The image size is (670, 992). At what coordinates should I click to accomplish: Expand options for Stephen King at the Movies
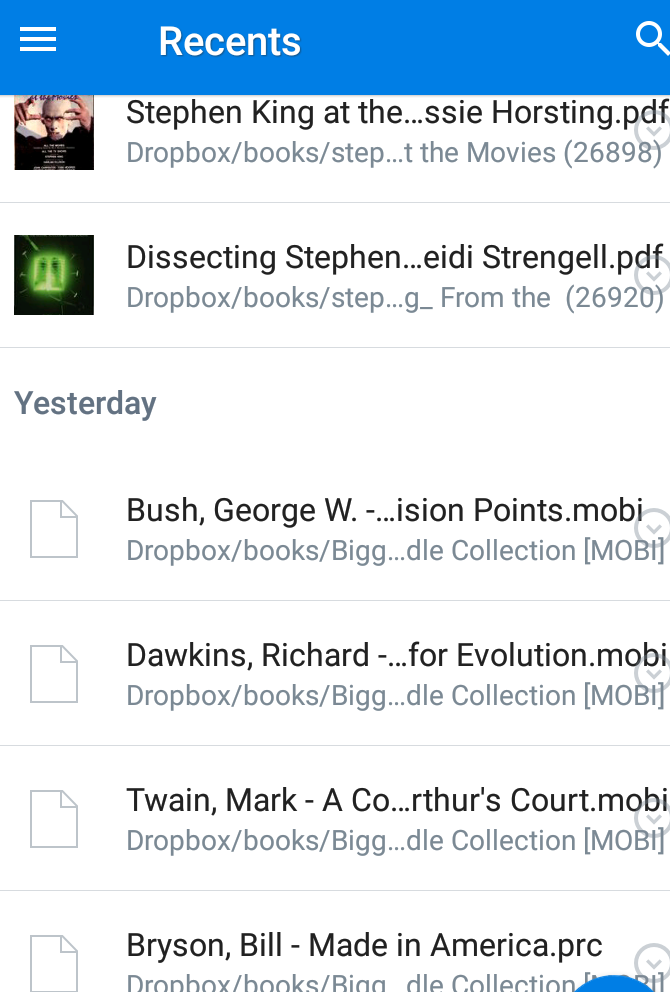coord(654,131)
